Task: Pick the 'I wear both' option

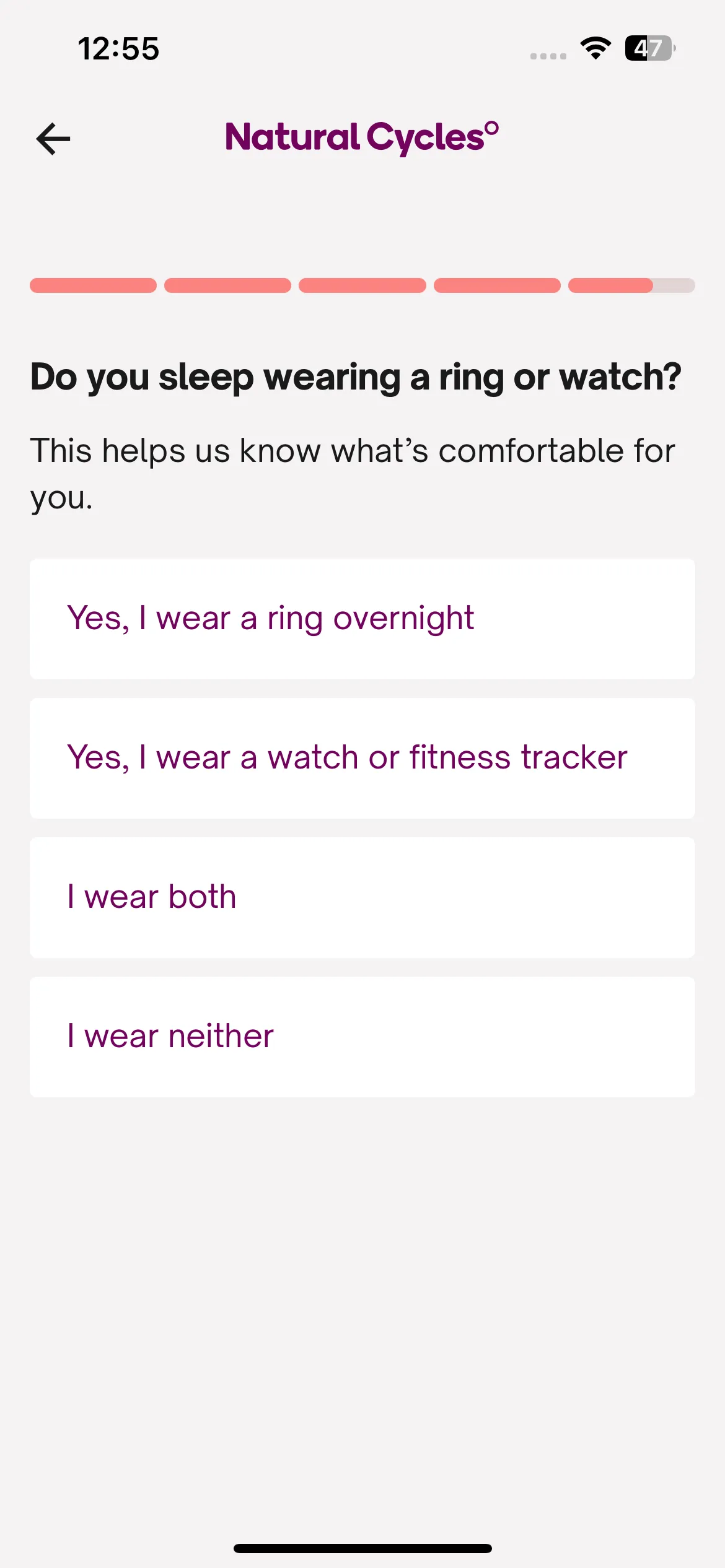Action: coord(362,897)
